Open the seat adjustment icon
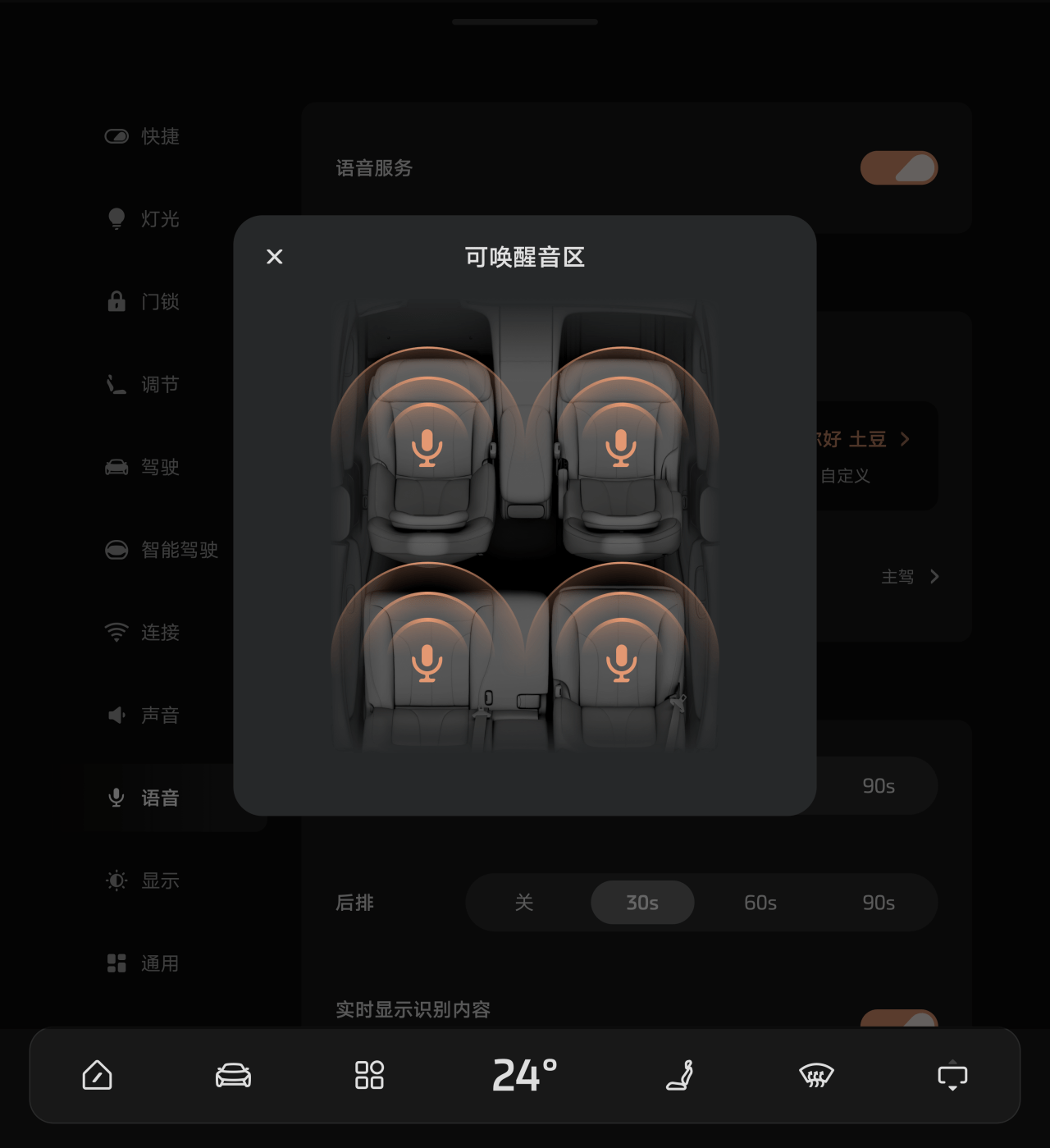1050x1148 pixels. (x=680, y=1075)
